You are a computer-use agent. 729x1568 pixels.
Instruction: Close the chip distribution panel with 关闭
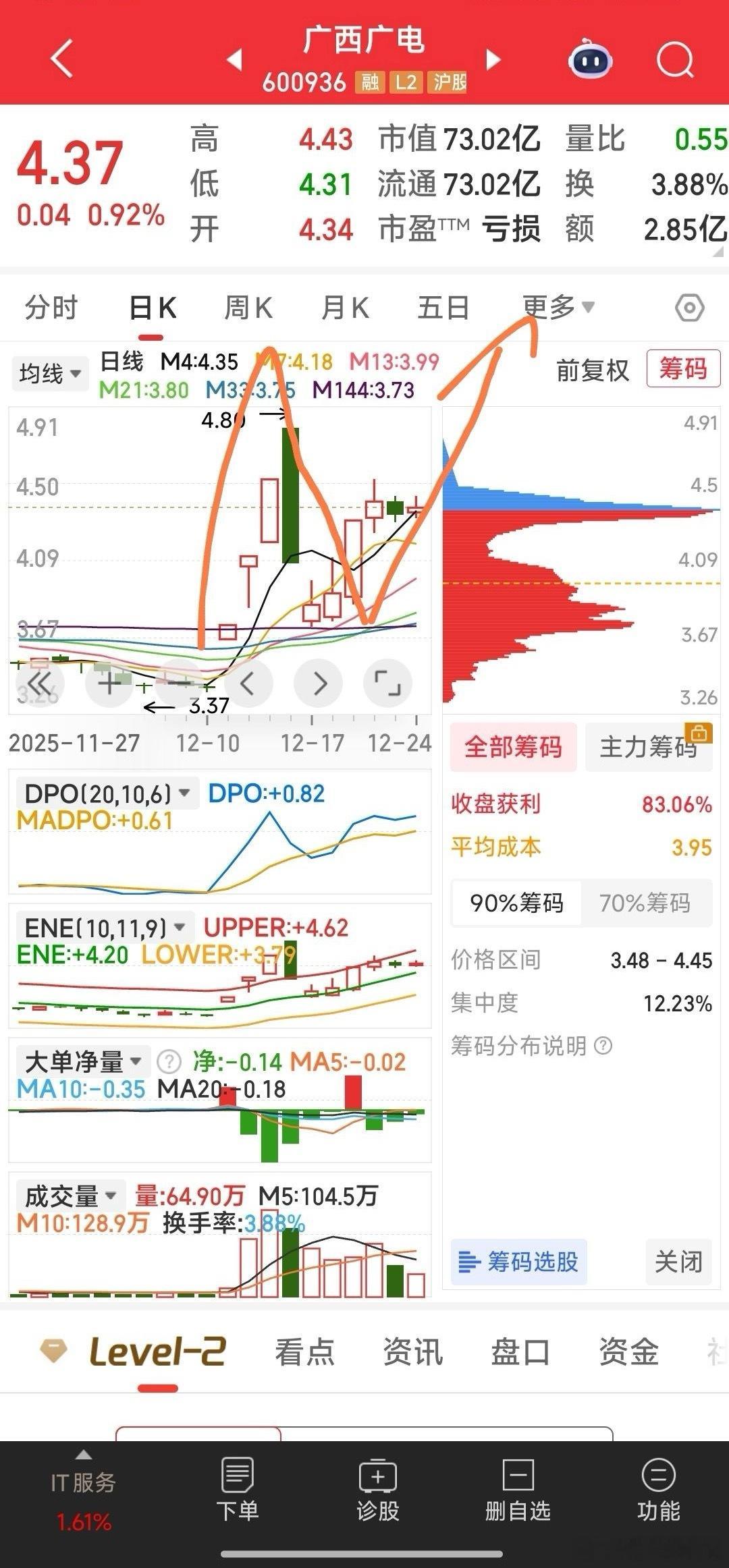pos(678,1261)
